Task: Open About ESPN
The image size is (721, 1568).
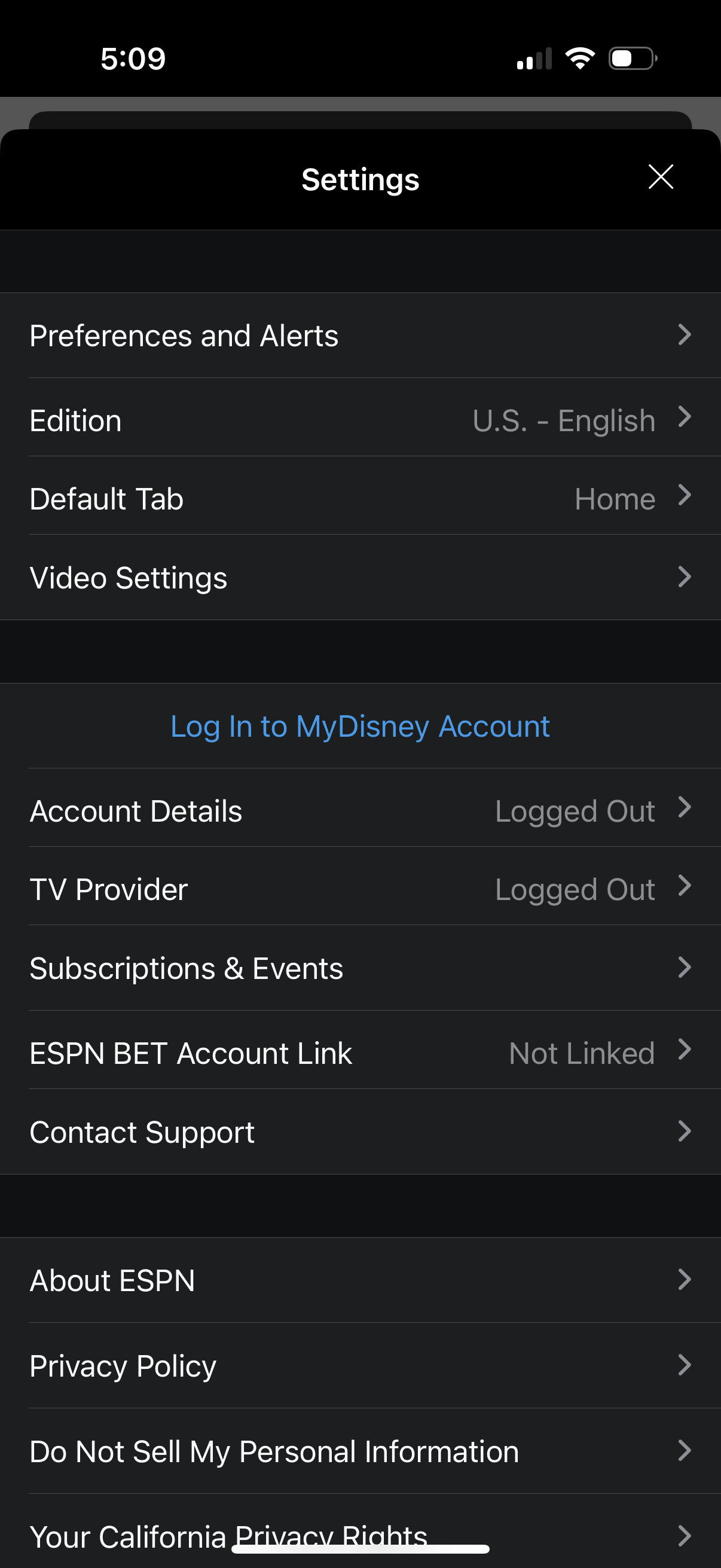Action: pyautogui.click(x=360, y=1280)
